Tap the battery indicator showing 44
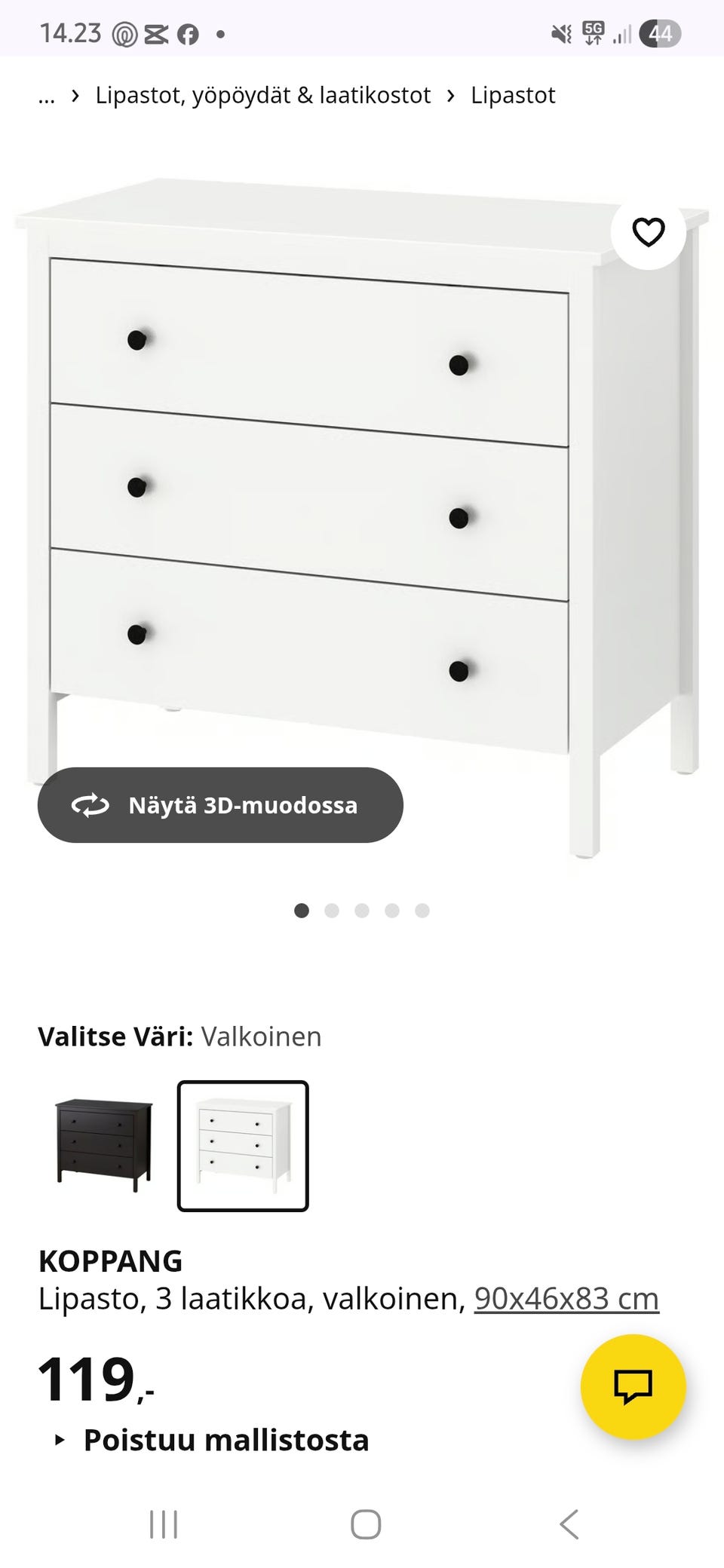724x1568 pixels. pos(660,33)
